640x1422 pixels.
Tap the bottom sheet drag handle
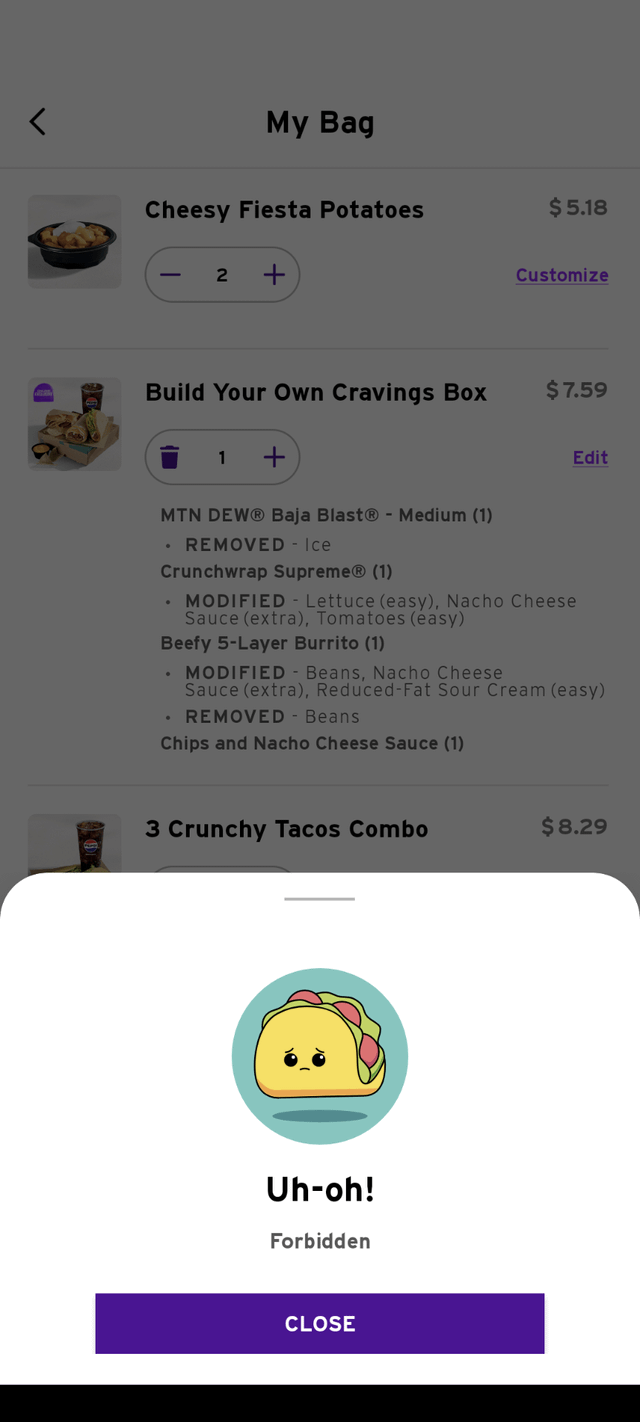[320, 899]
